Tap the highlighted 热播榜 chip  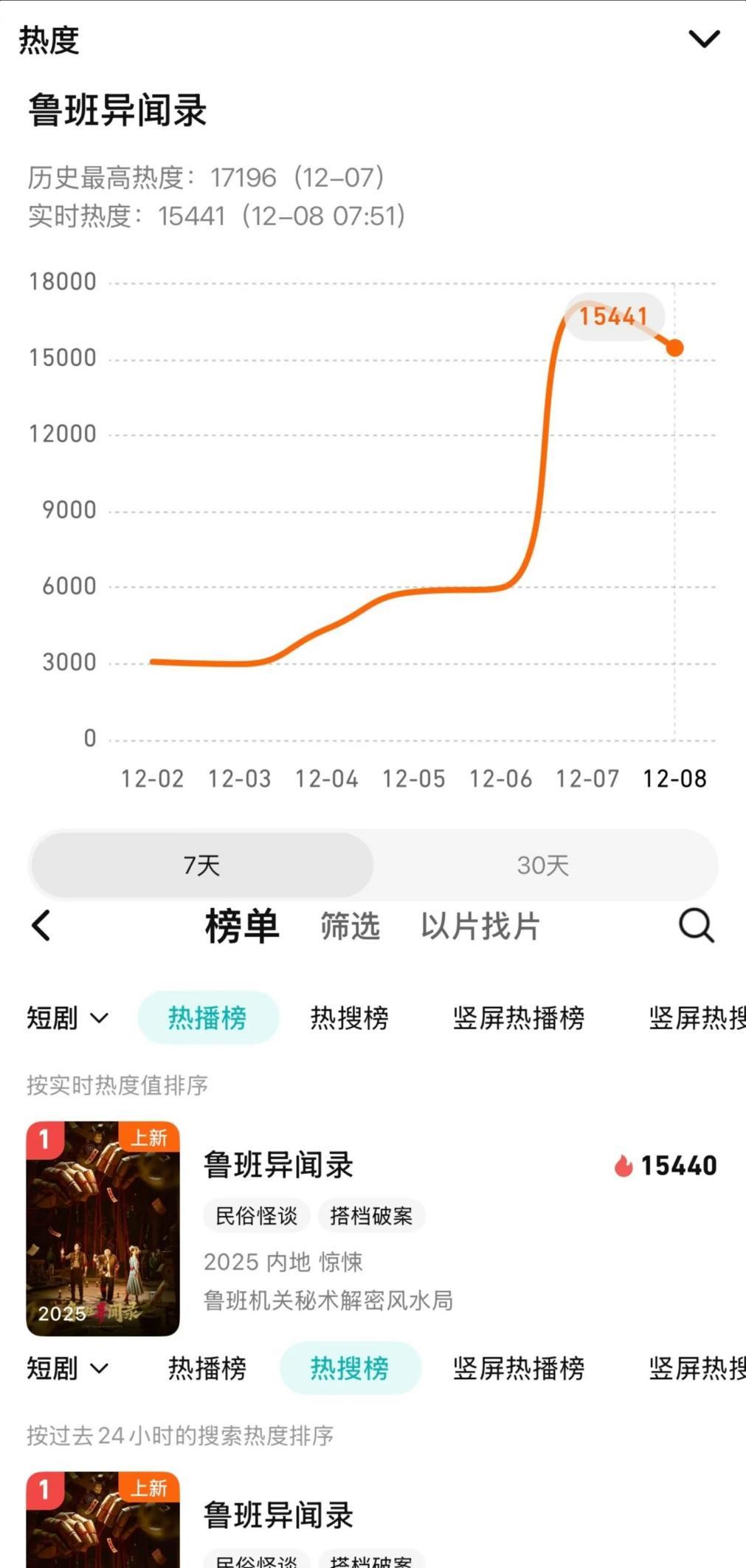click(207, 1017)
